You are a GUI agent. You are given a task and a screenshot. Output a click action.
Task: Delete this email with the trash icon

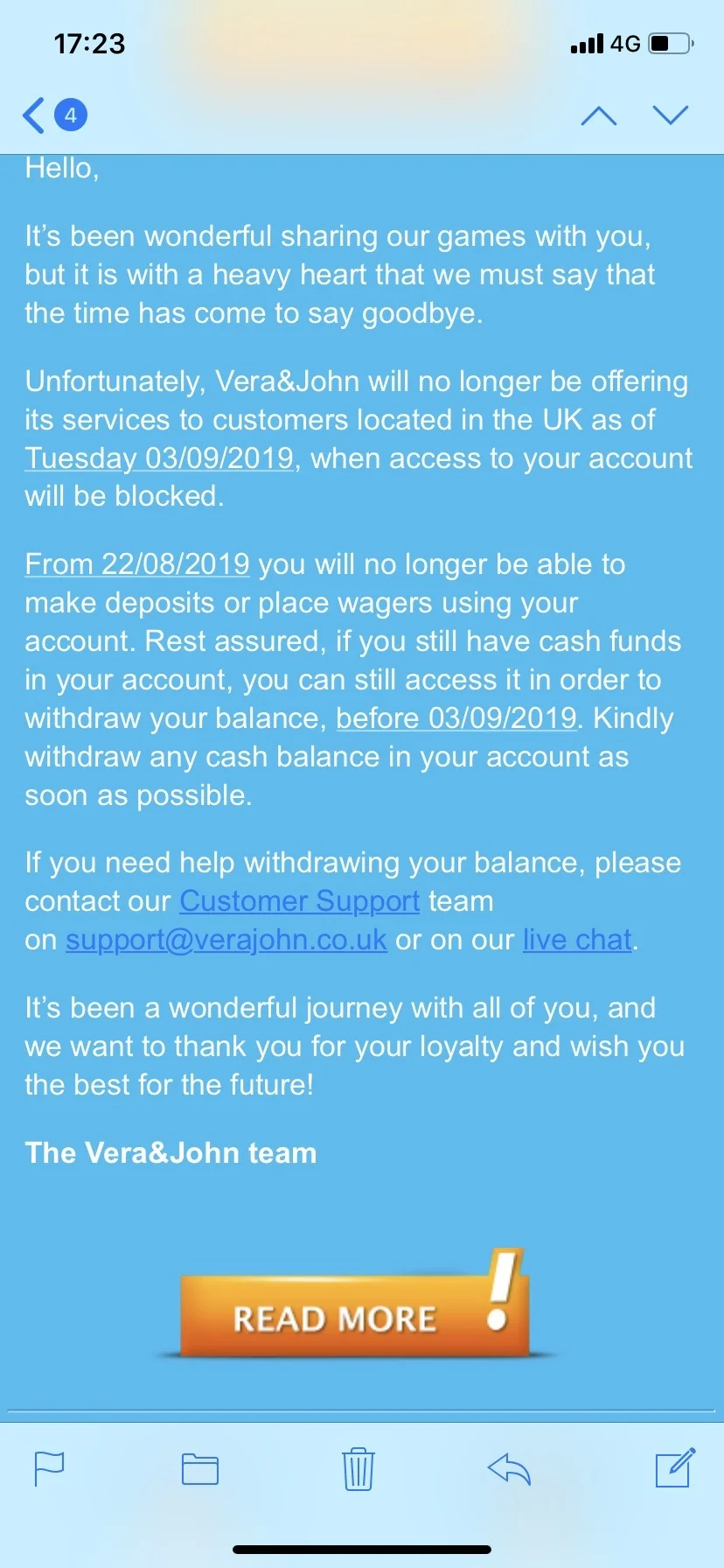click(358, 1469)
